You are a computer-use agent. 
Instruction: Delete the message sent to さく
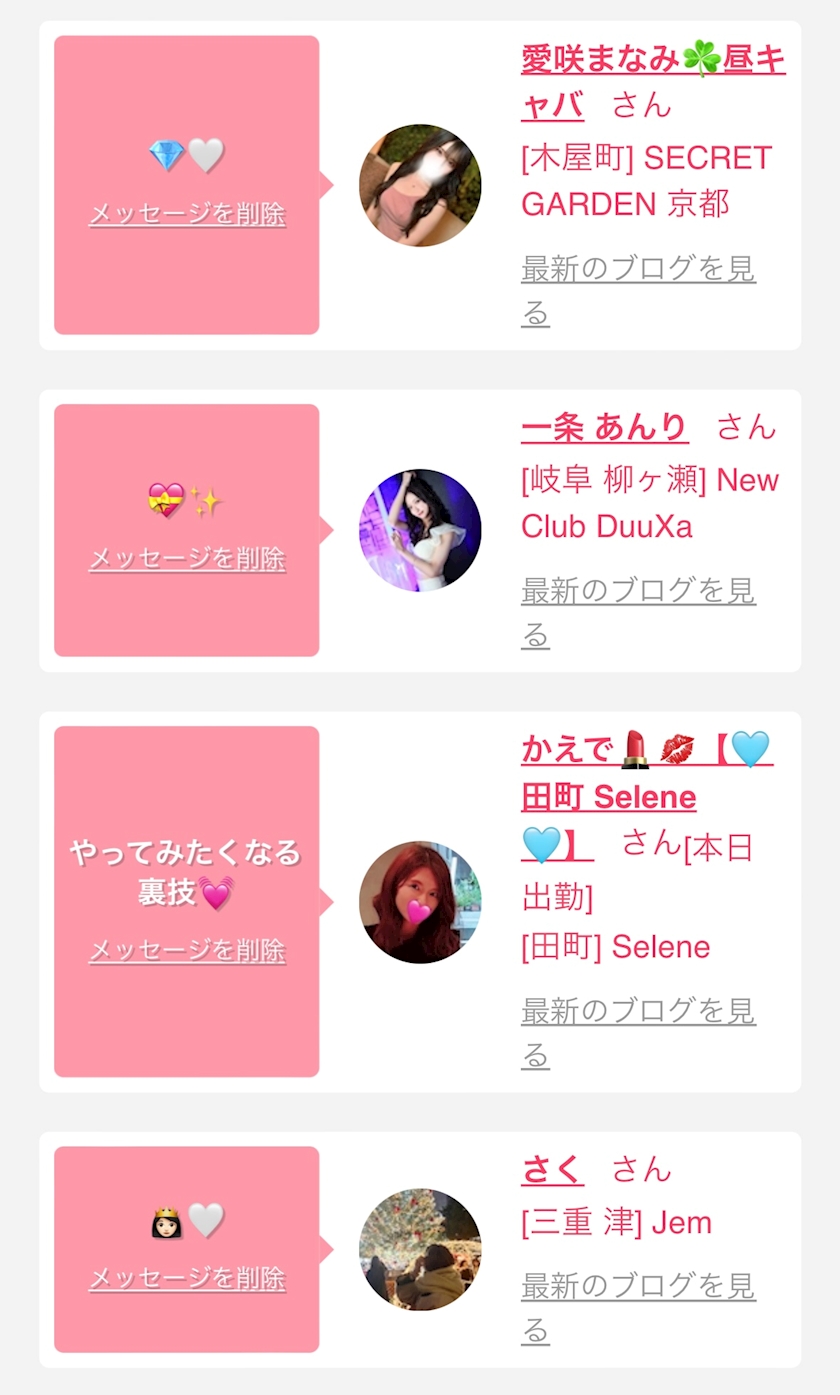187,1278
